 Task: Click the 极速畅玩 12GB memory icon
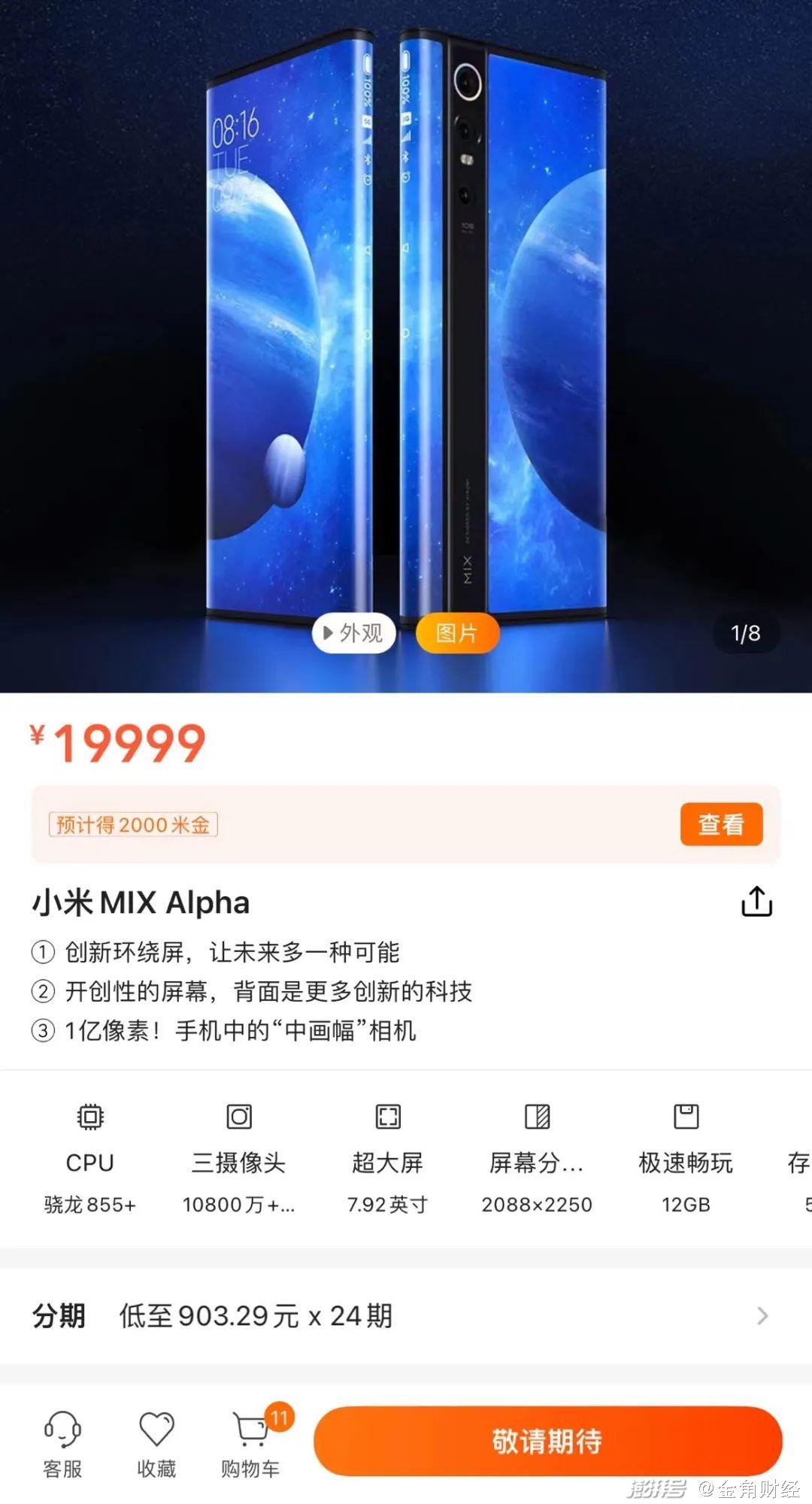click(x=685, y=1120)
